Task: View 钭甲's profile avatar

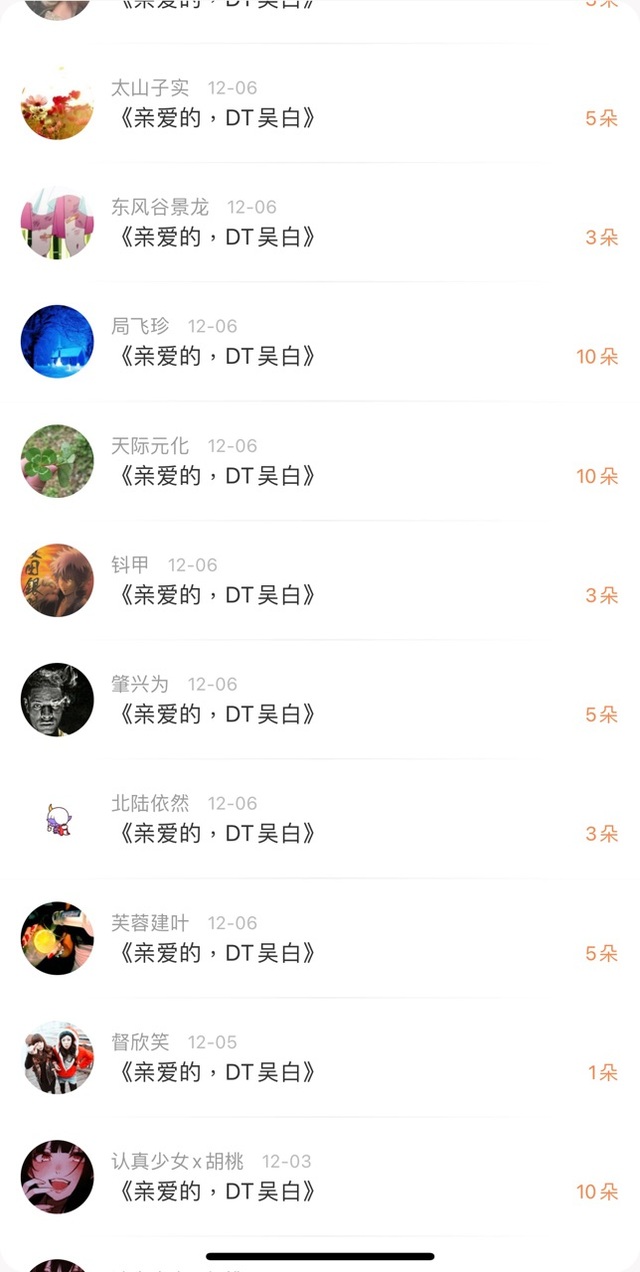Action: click(x=57, y=580)
